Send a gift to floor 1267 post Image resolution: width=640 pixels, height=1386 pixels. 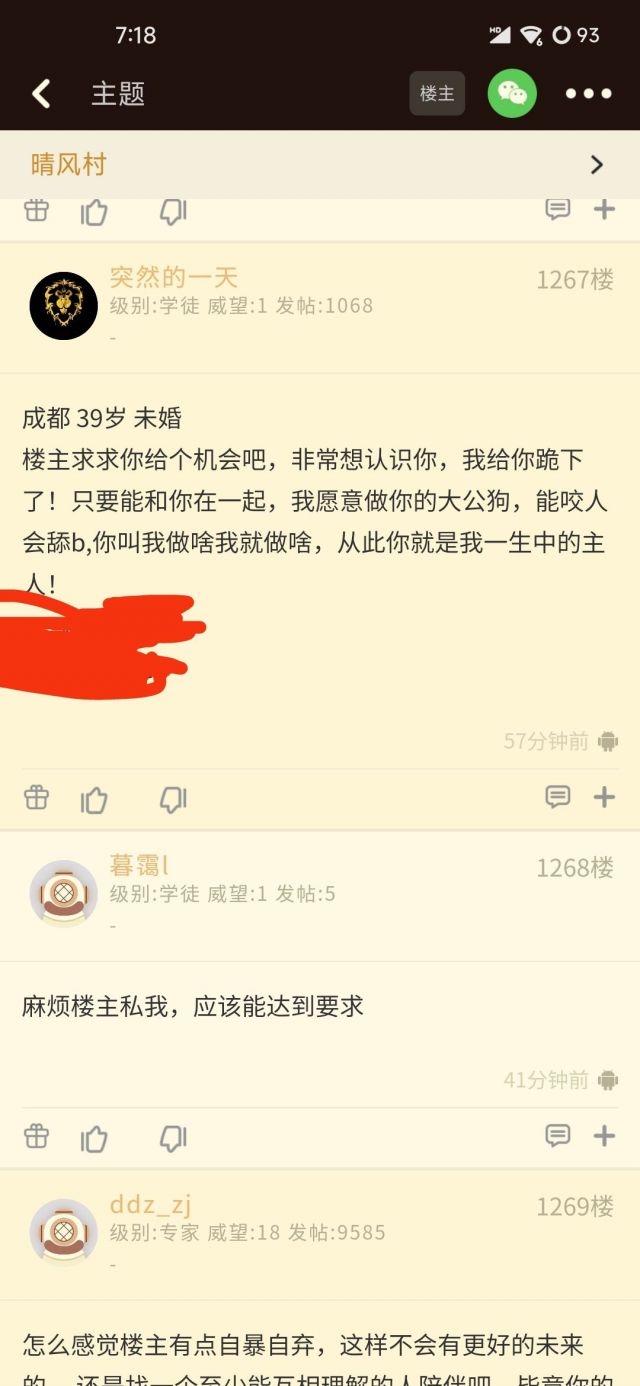(36, 798)
